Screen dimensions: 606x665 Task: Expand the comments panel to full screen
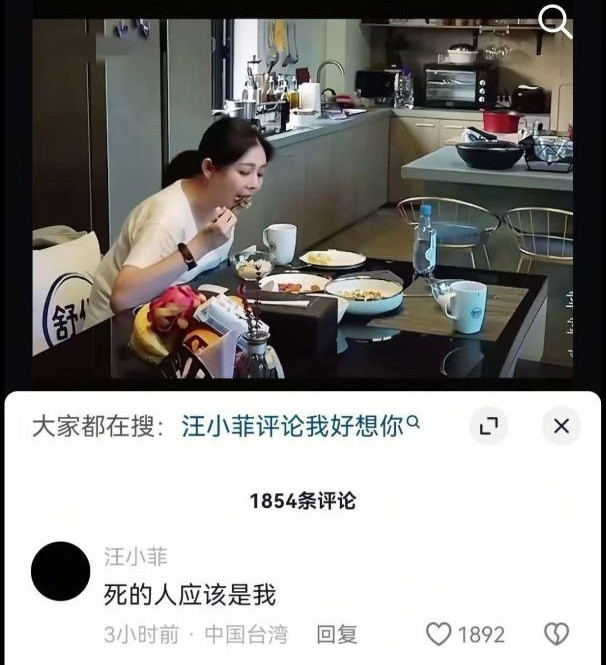click(x=489, y=427)
